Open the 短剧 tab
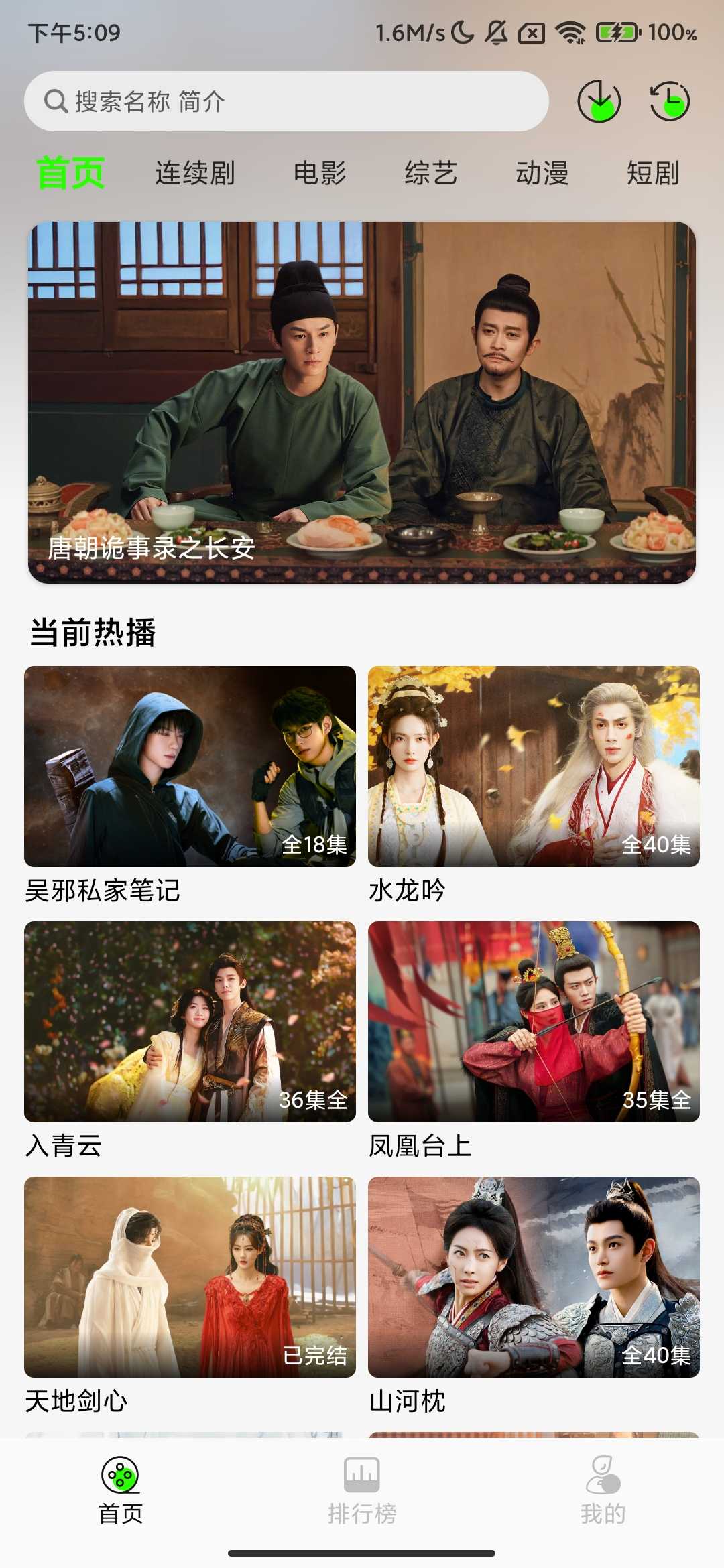This screenshot has width=724, height=1568. click(x=653, y=173)
